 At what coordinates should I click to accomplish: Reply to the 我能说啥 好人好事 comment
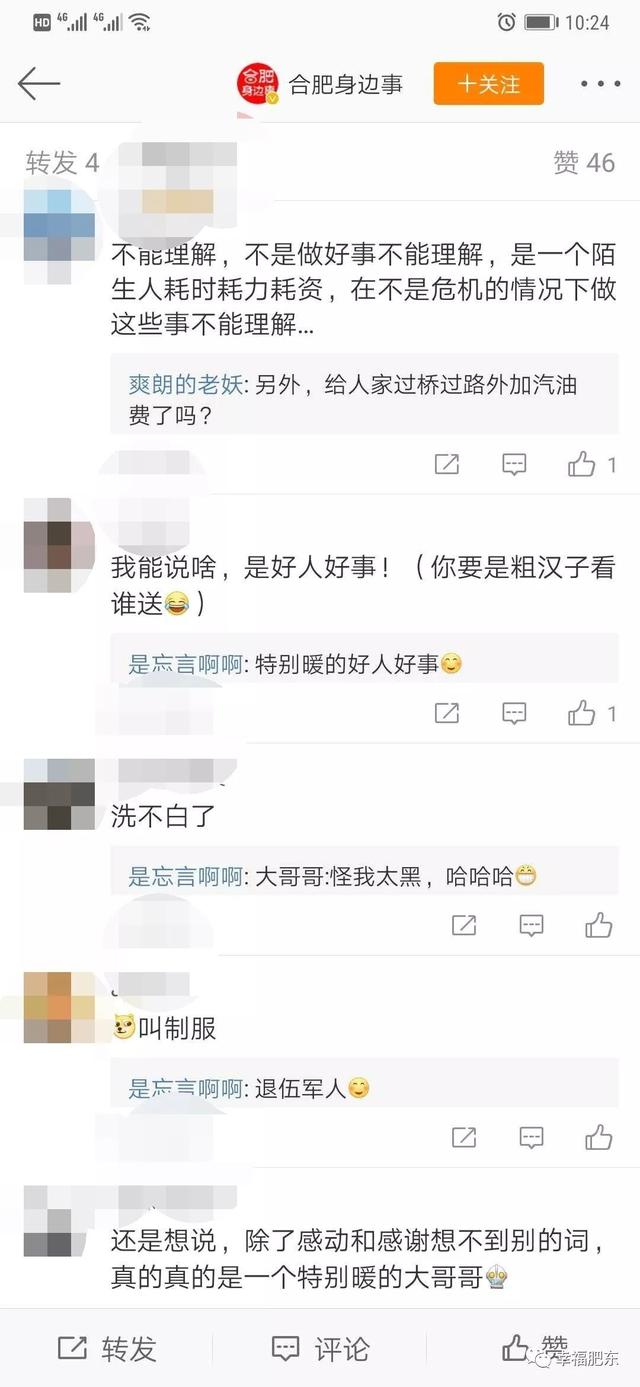coord(514,713)
